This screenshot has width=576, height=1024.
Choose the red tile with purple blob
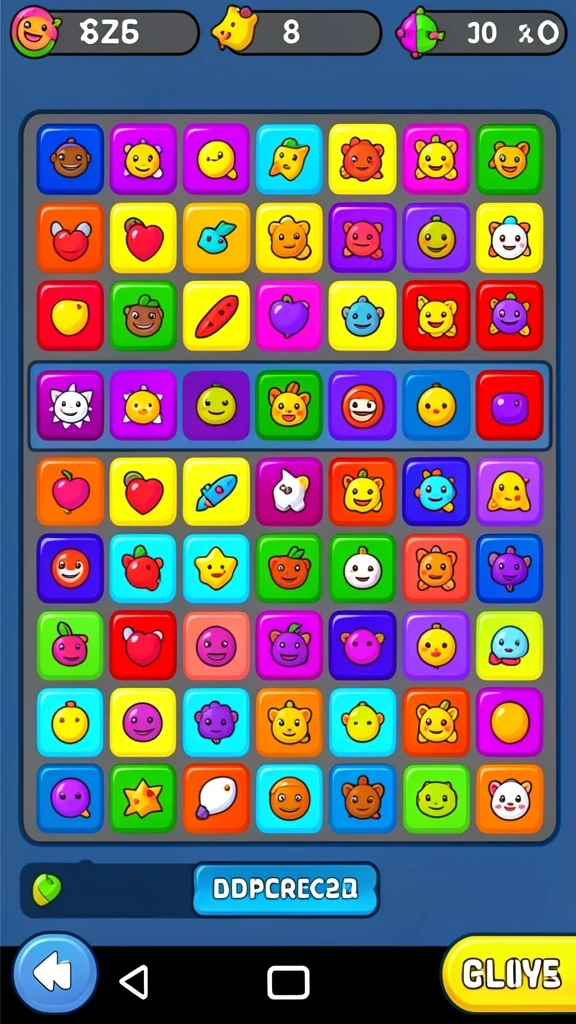[509, 405]
